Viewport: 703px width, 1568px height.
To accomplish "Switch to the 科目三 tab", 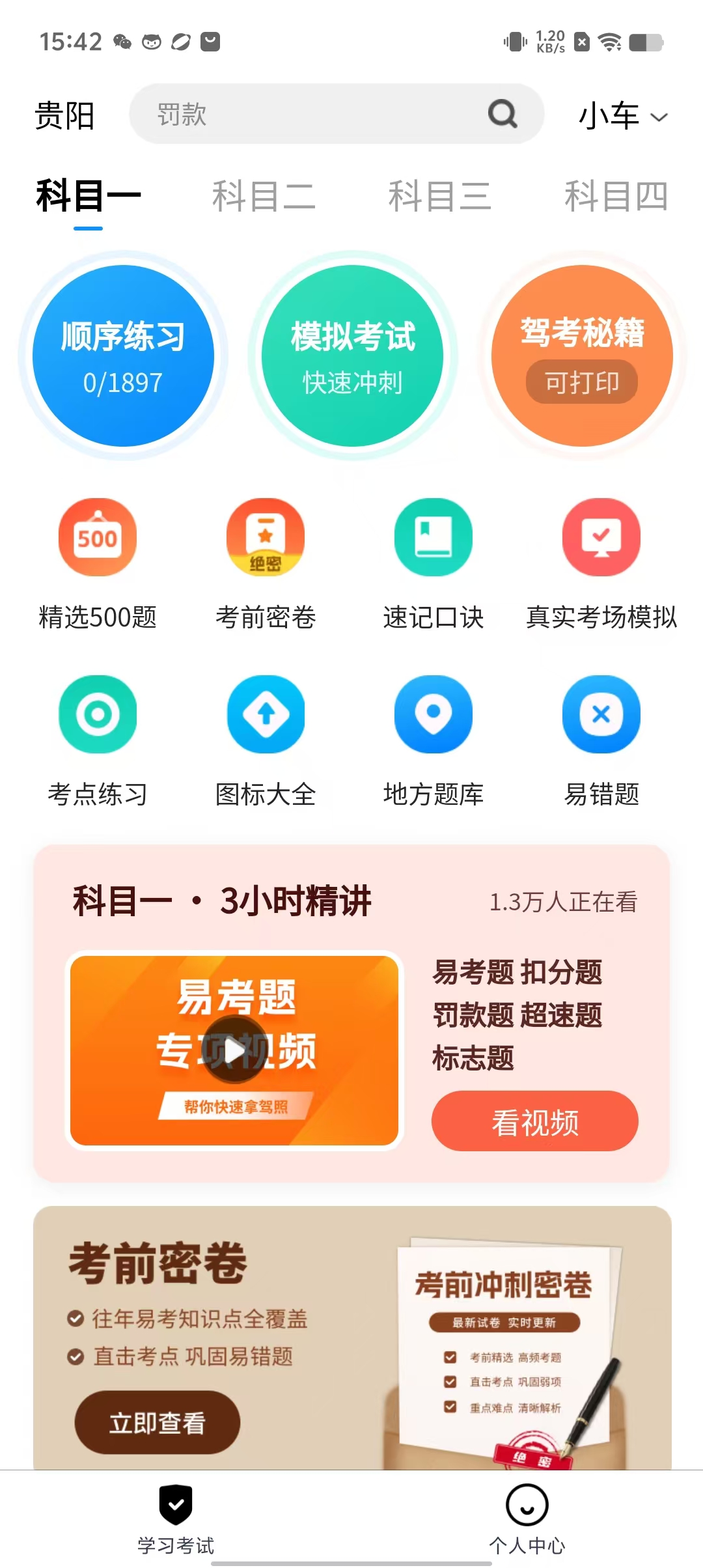I will 439,195.
